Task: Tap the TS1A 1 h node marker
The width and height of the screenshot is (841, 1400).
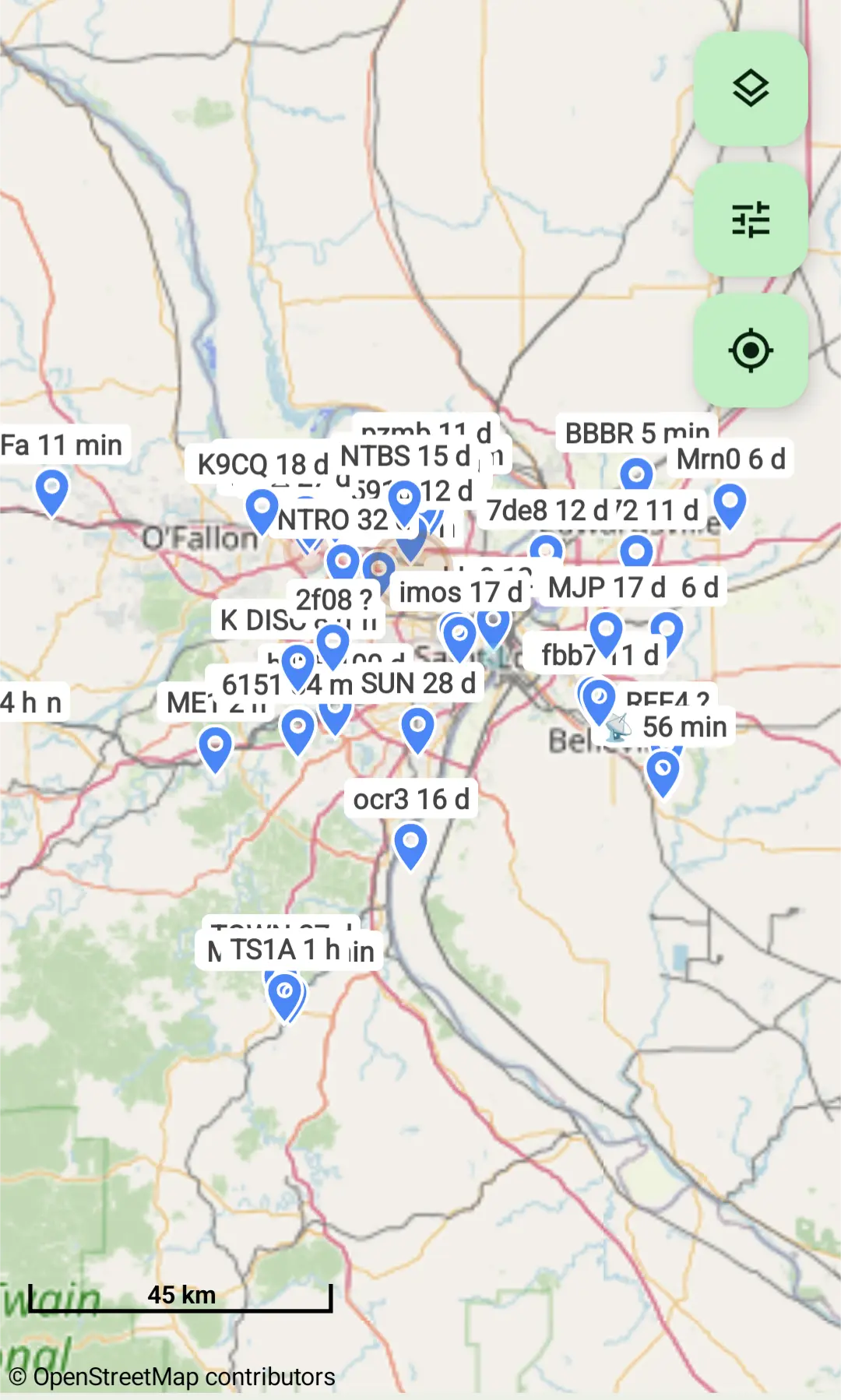Action: click(285, 994)
